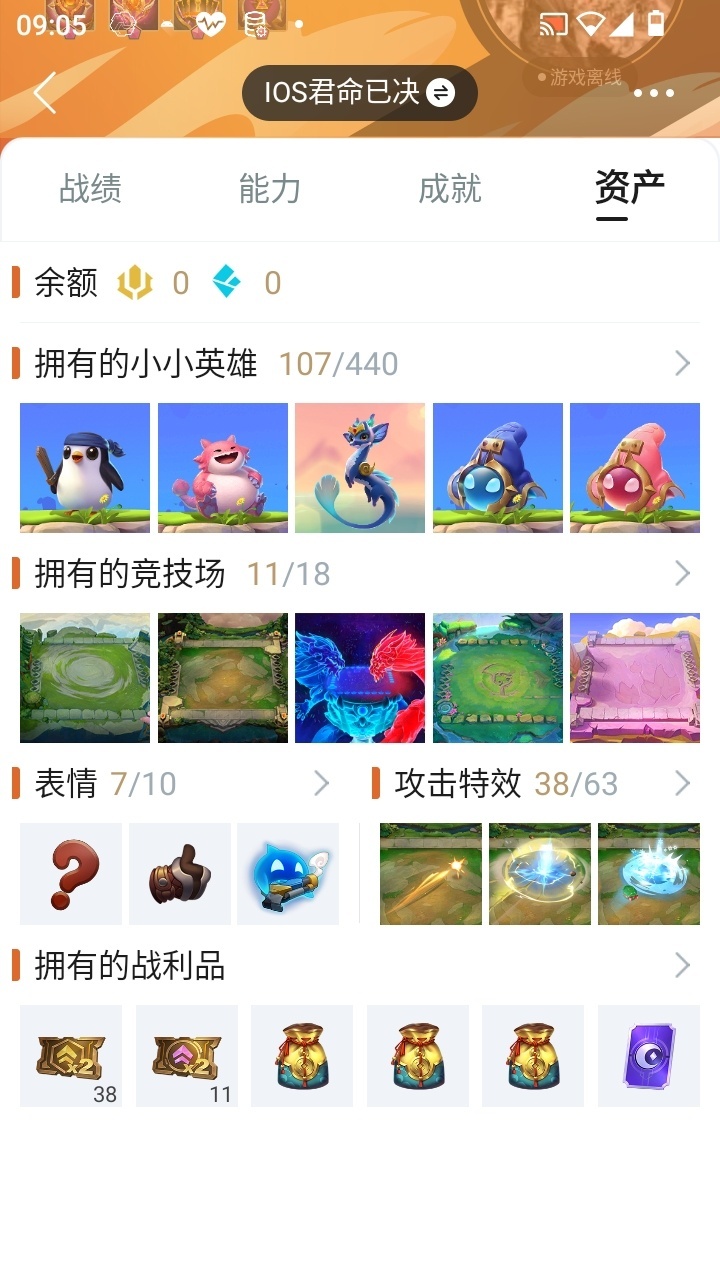Switch account via IOS君命已决 pill
This screenshot has width=720, height=1280.
coord(359,93)
